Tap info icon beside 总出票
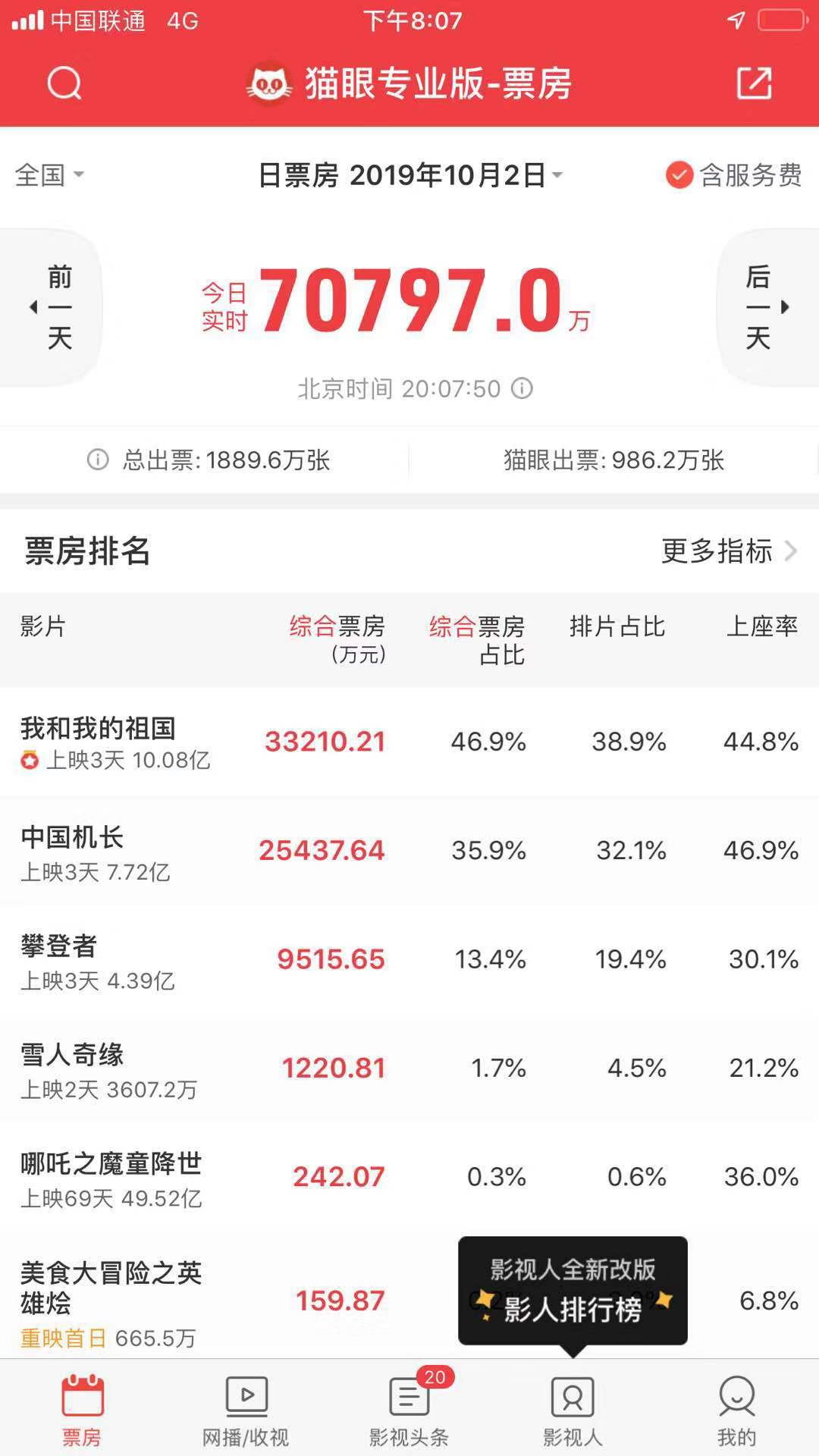The height and width of the screenshot is (1456, 819). (x=98, y=460)
